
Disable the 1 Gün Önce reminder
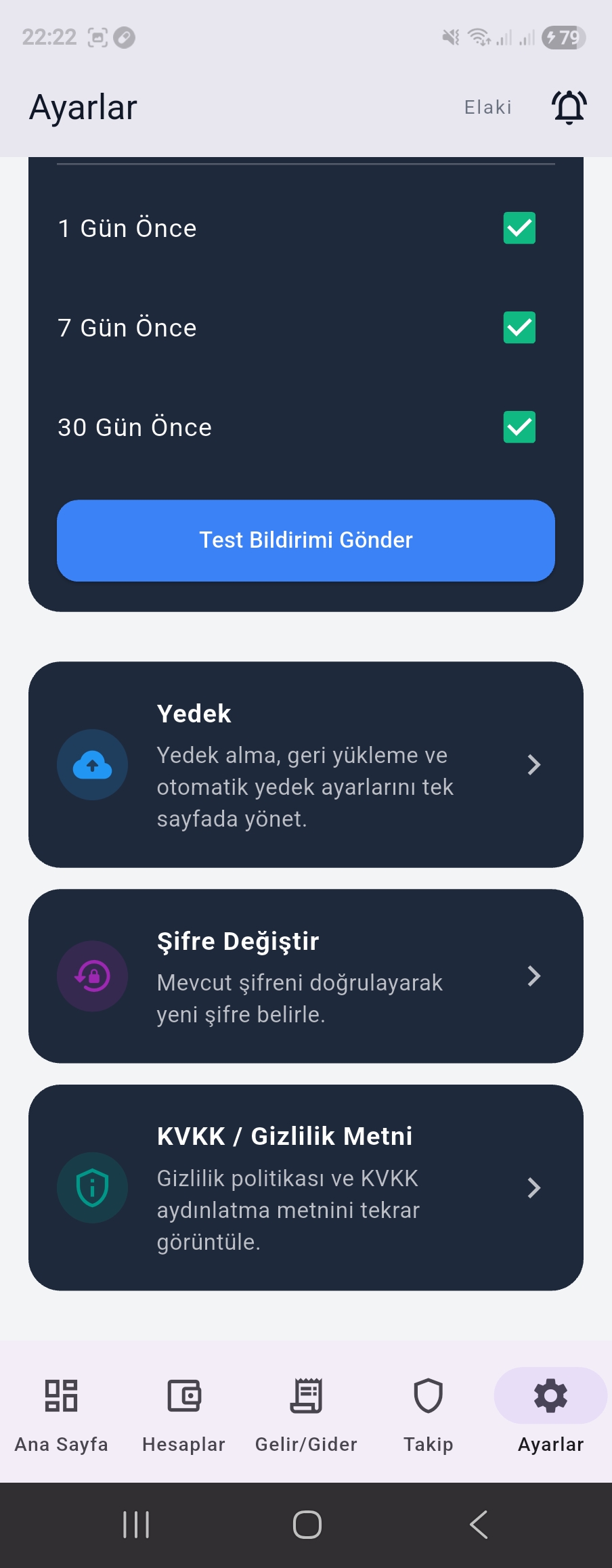(519, 228)
